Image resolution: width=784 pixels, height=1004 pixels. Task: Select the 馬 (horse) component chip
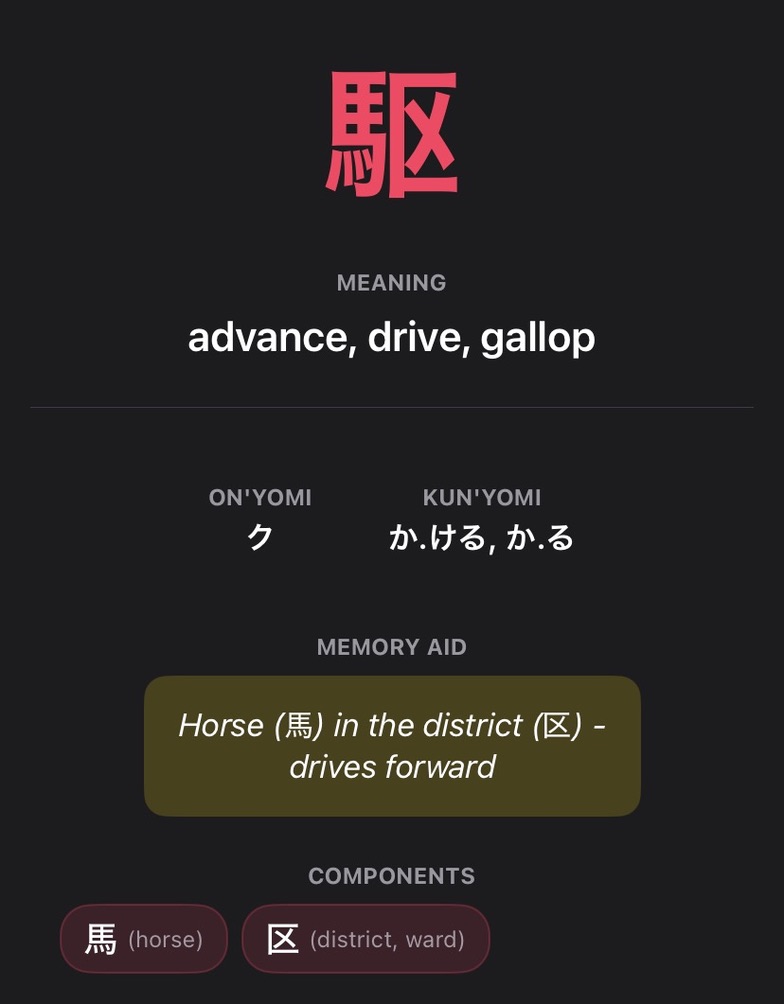(x=143, y=938)
